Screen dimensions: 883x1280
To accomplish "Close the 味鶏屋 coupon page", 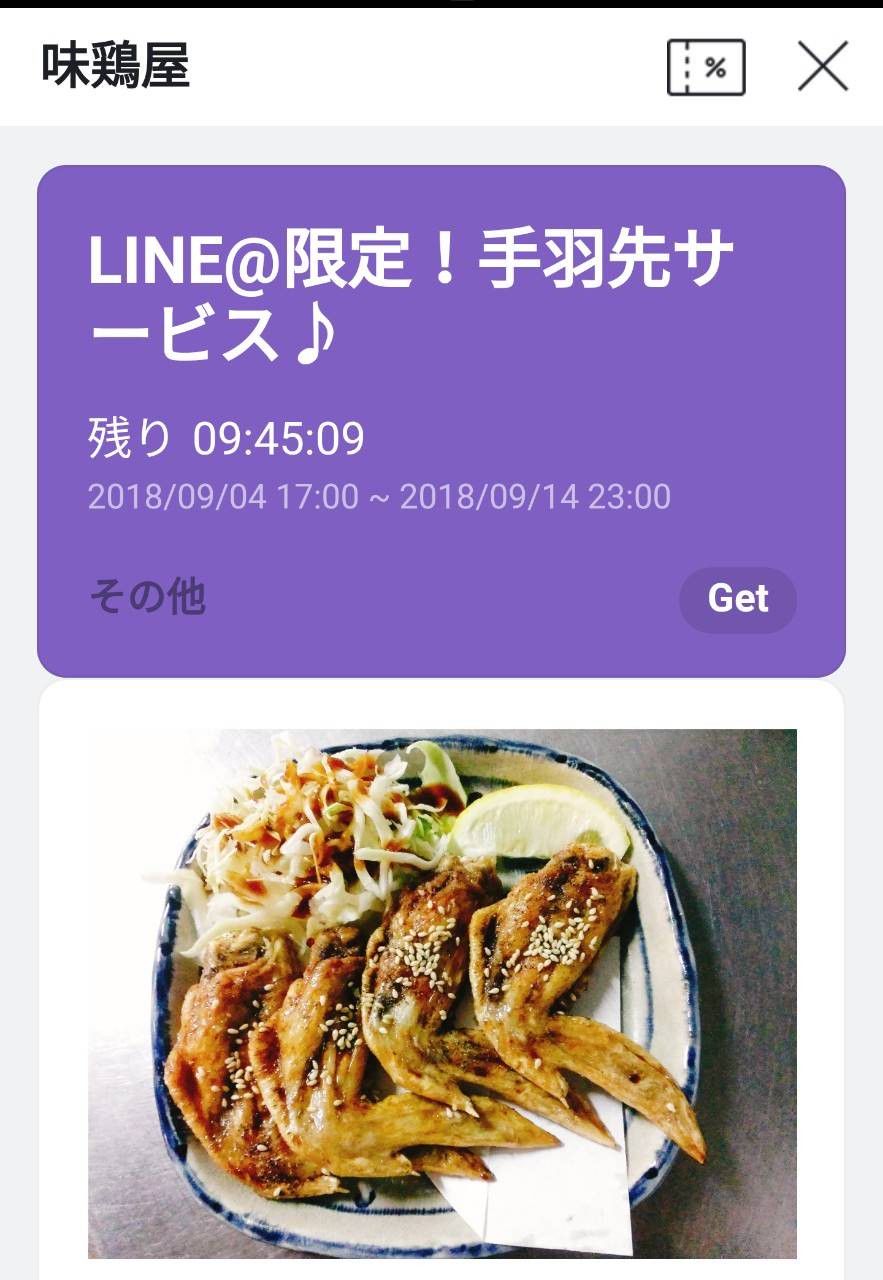I will tap(822, 67).
